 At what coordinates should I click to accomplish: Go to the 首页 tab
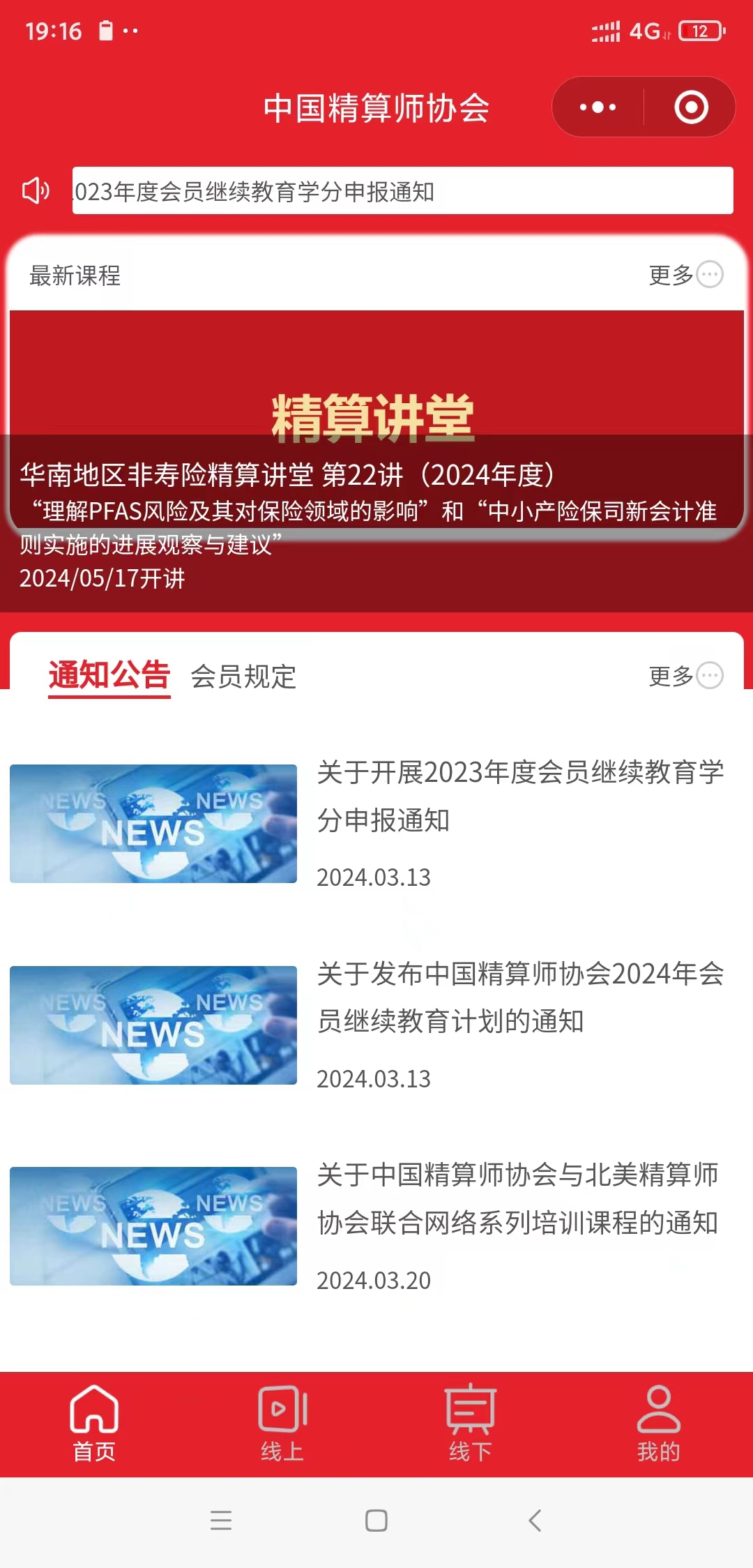(94, 1423)
